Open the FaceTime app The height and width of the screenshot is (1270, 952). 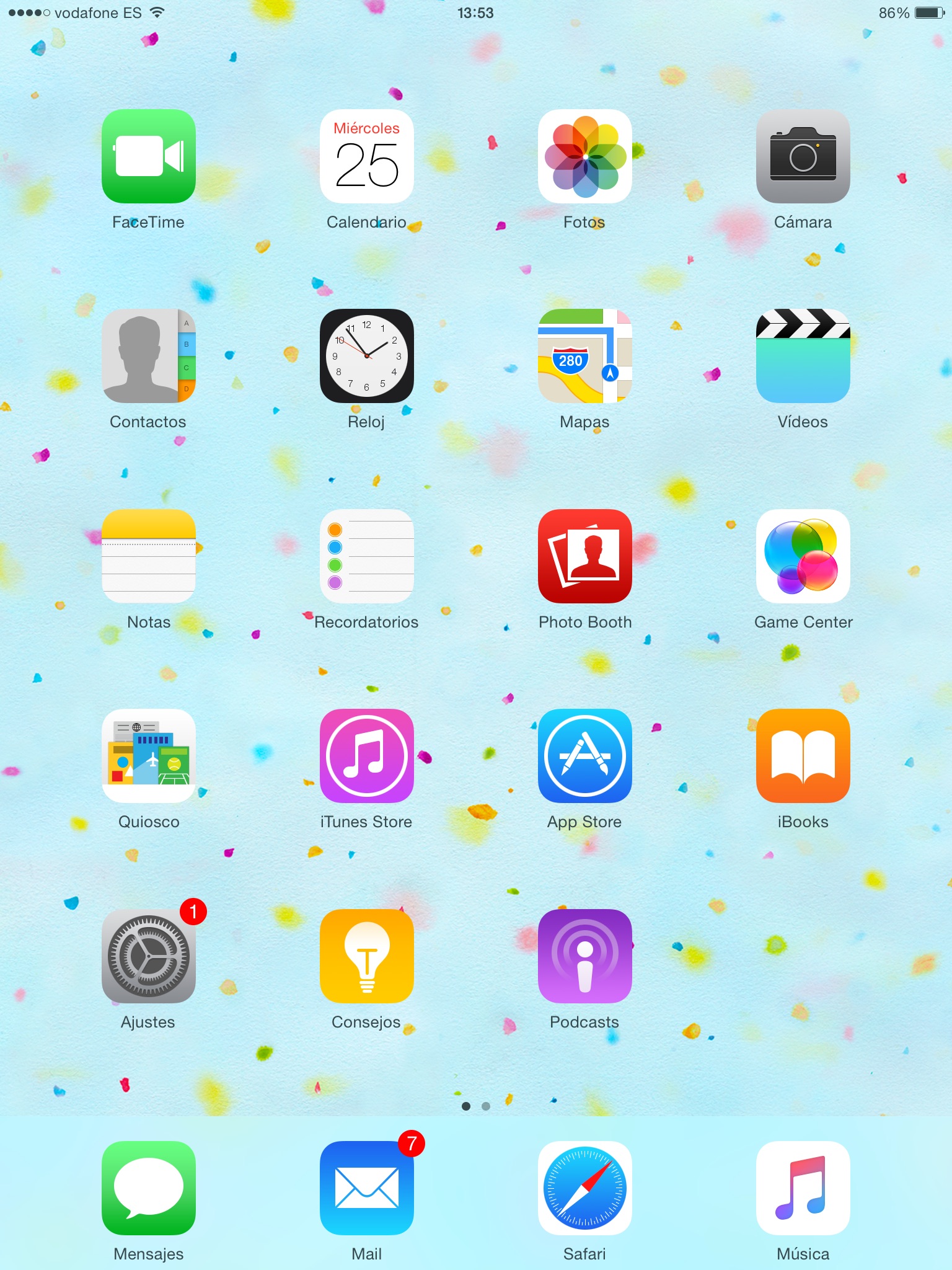point(149,156)
